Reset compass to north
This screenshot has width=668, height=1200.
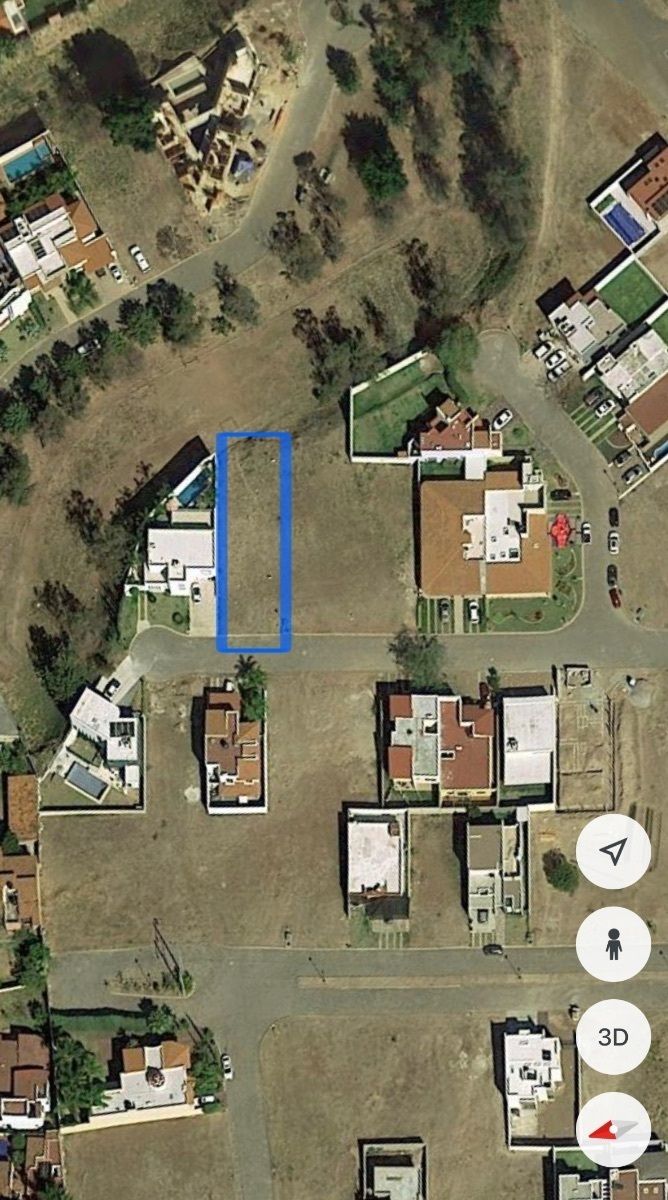[613, 1130]
